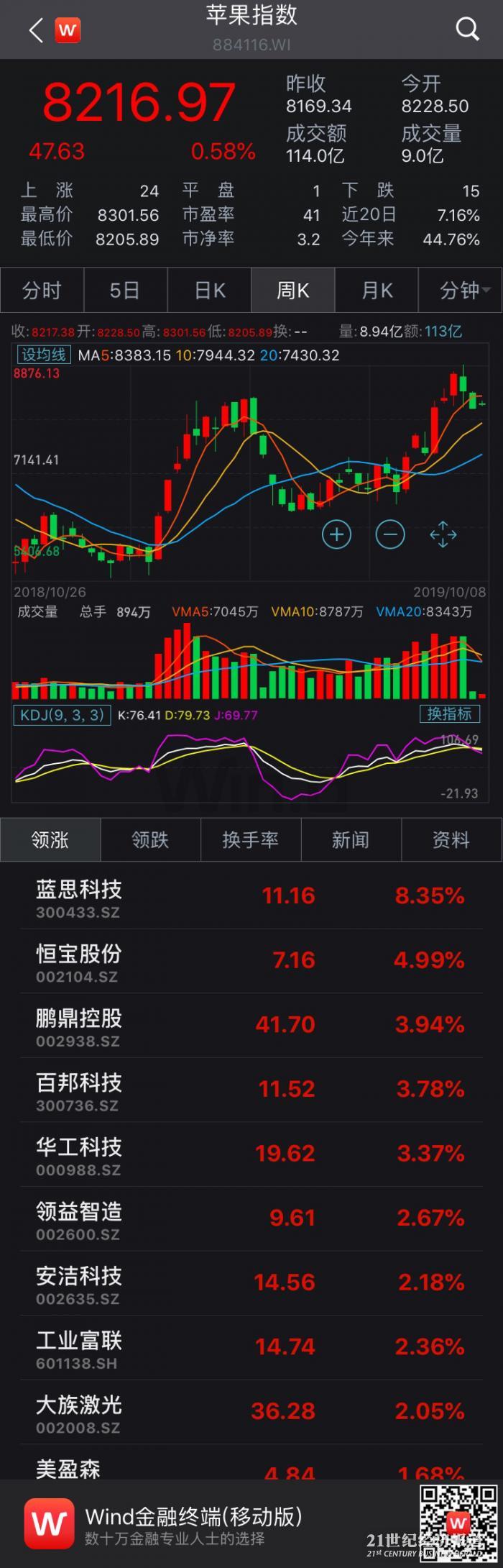
Task: Tap the 设均线 button
Action: [44, 355]
